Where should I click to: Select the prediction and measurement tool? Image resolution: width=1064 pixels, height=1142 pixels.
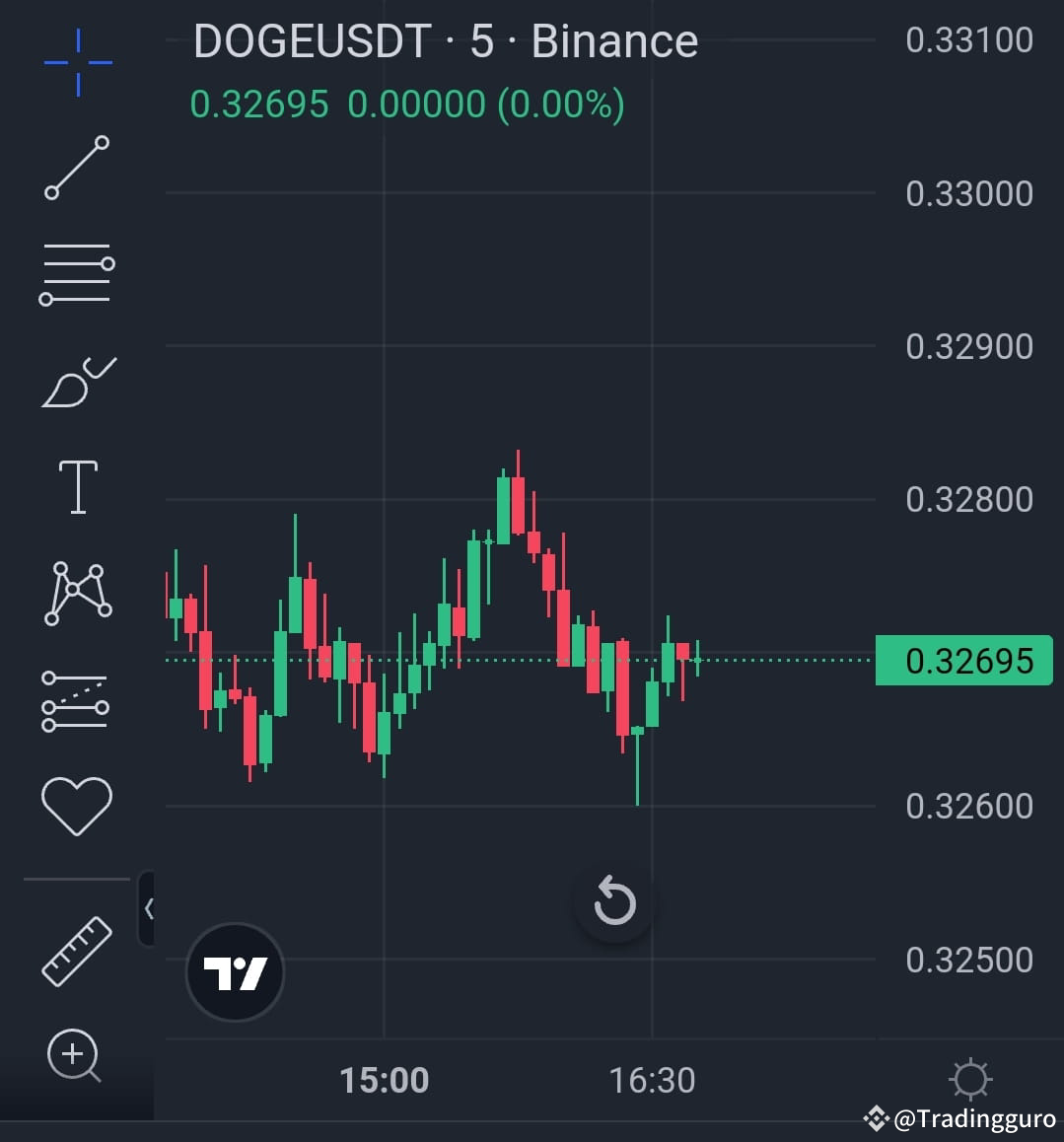77,700
